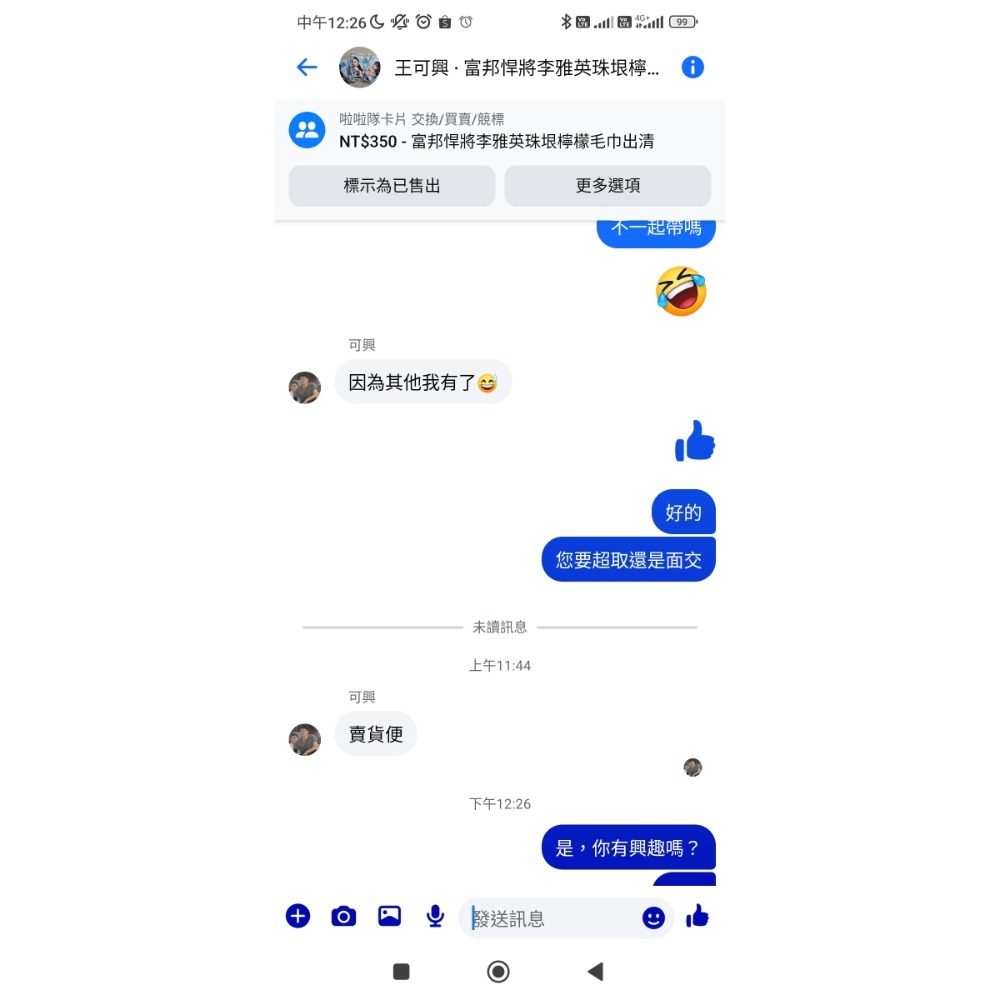Send a thumbs-up like from the composer
Screen dimensions: 1000x1000
pos(698,916)
